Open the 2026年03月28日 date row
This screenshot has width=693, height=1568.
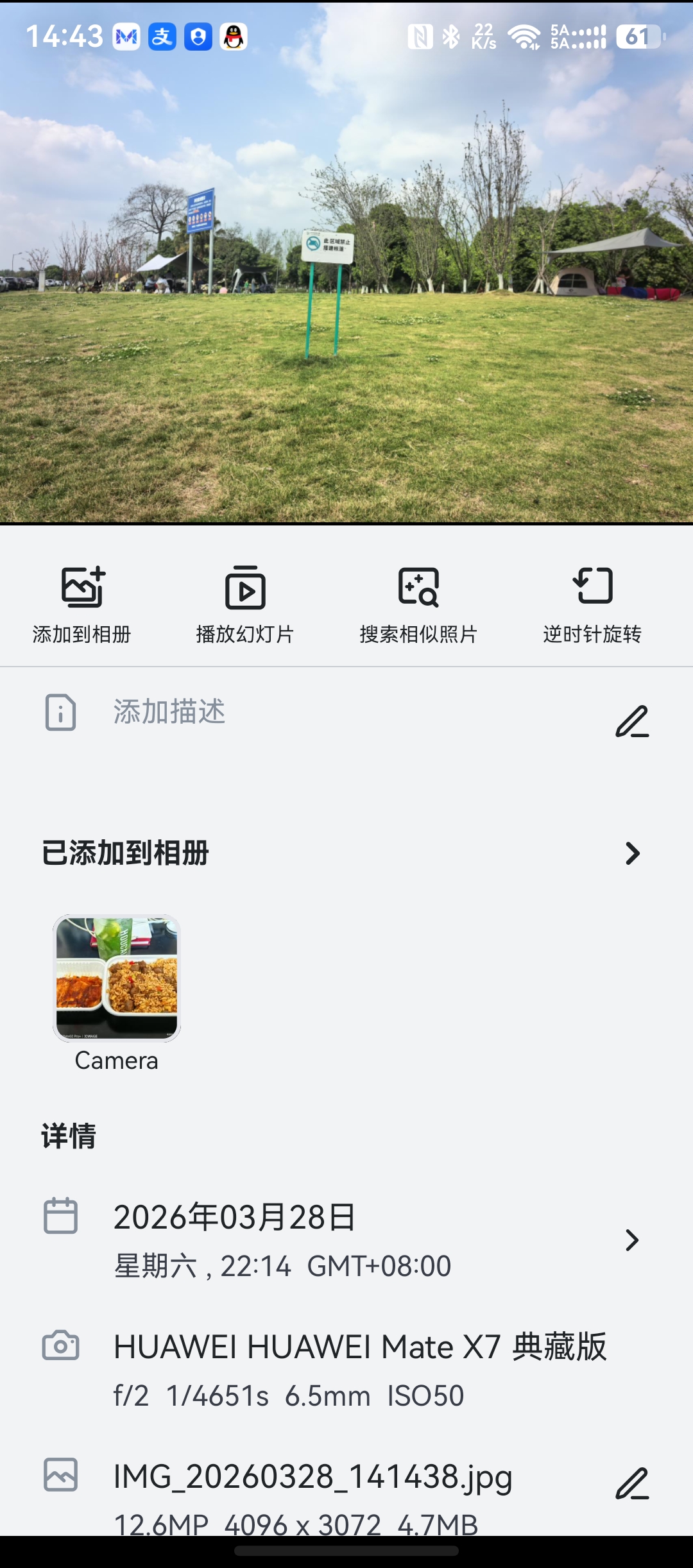[346, 1240]
